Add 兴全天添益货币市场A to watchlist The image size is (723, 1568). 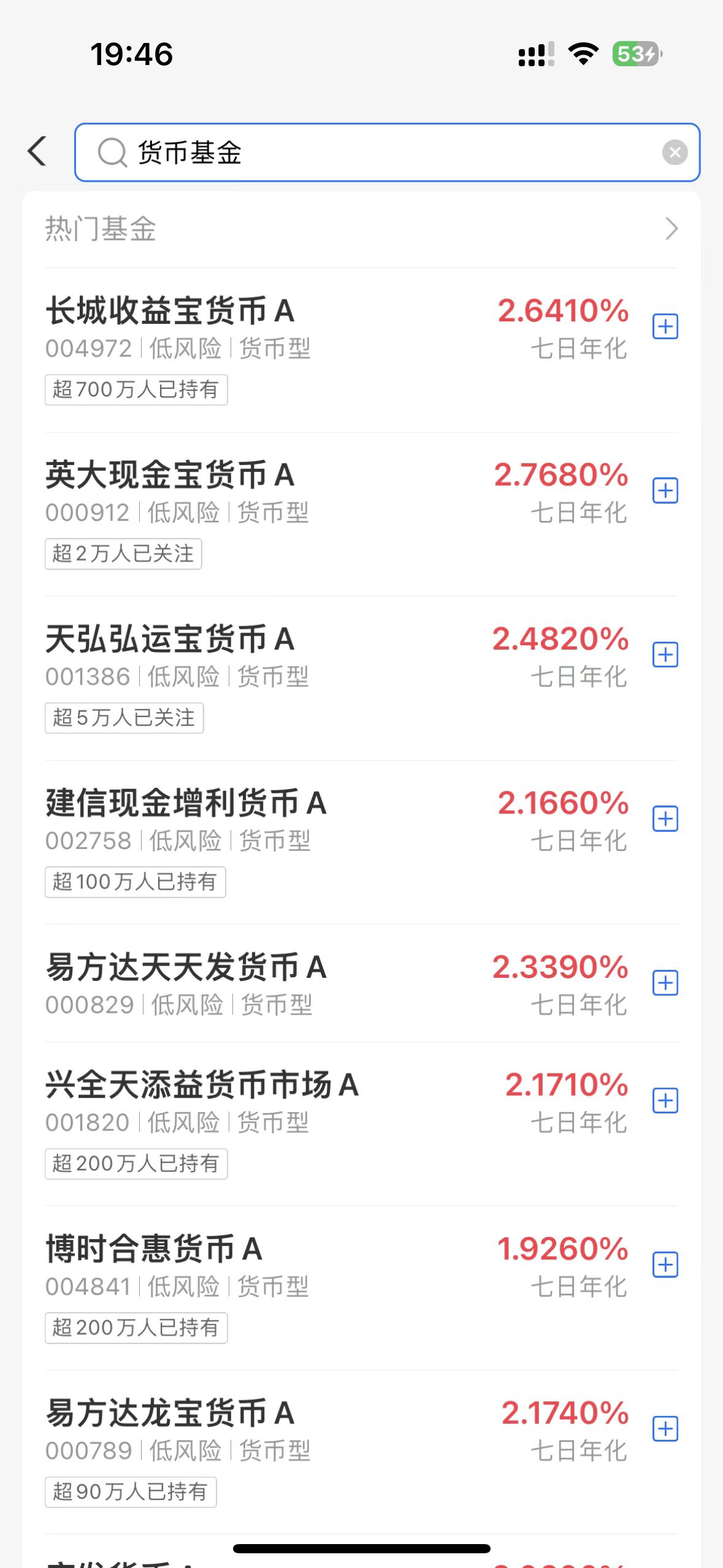coord(665,1101)
